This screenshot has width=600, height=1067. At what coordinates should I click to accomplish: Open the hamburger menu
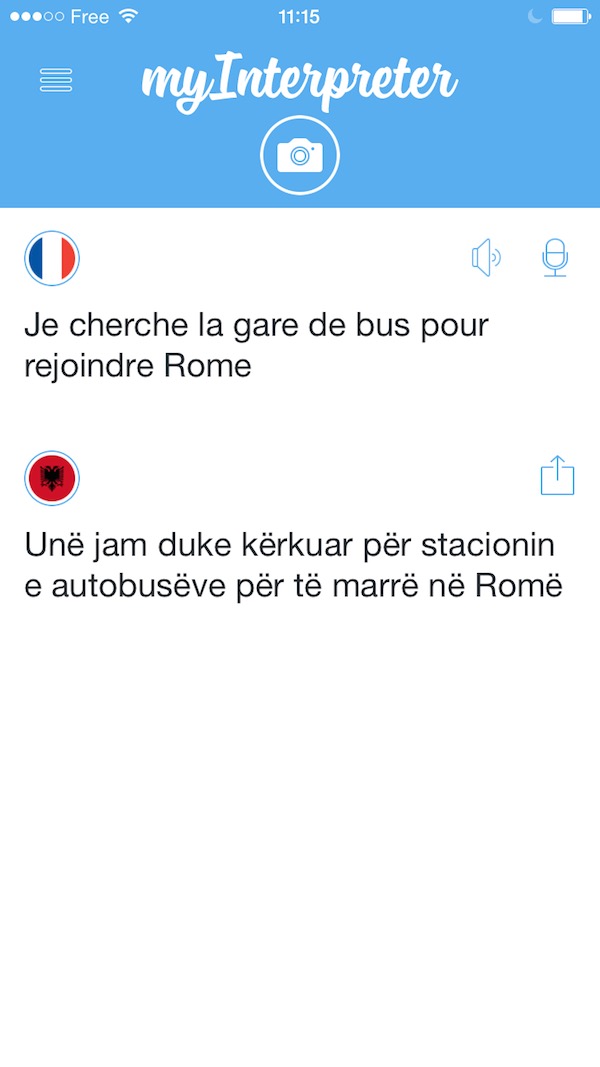[x=56, y=80]
